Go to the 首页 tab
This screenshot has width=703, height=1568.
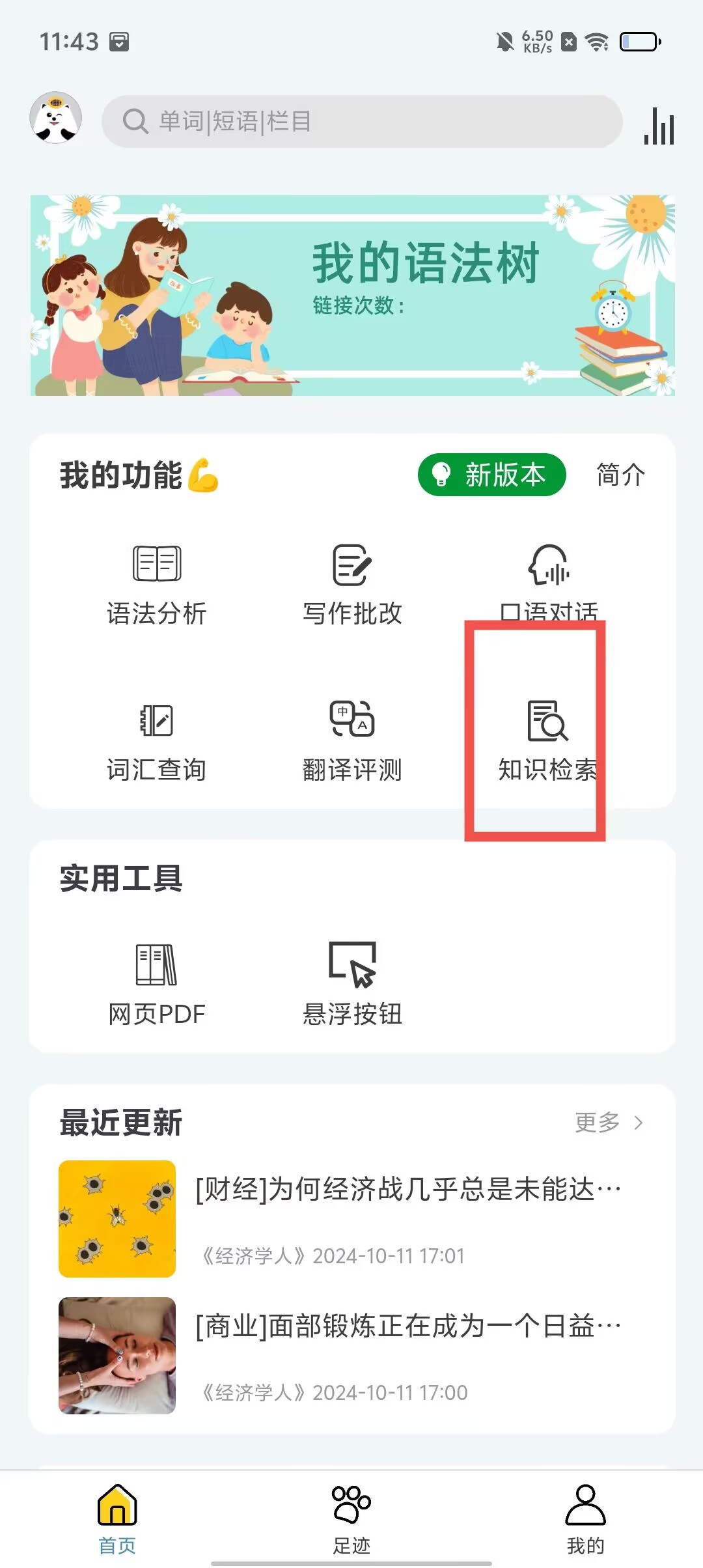[117, 1519]
